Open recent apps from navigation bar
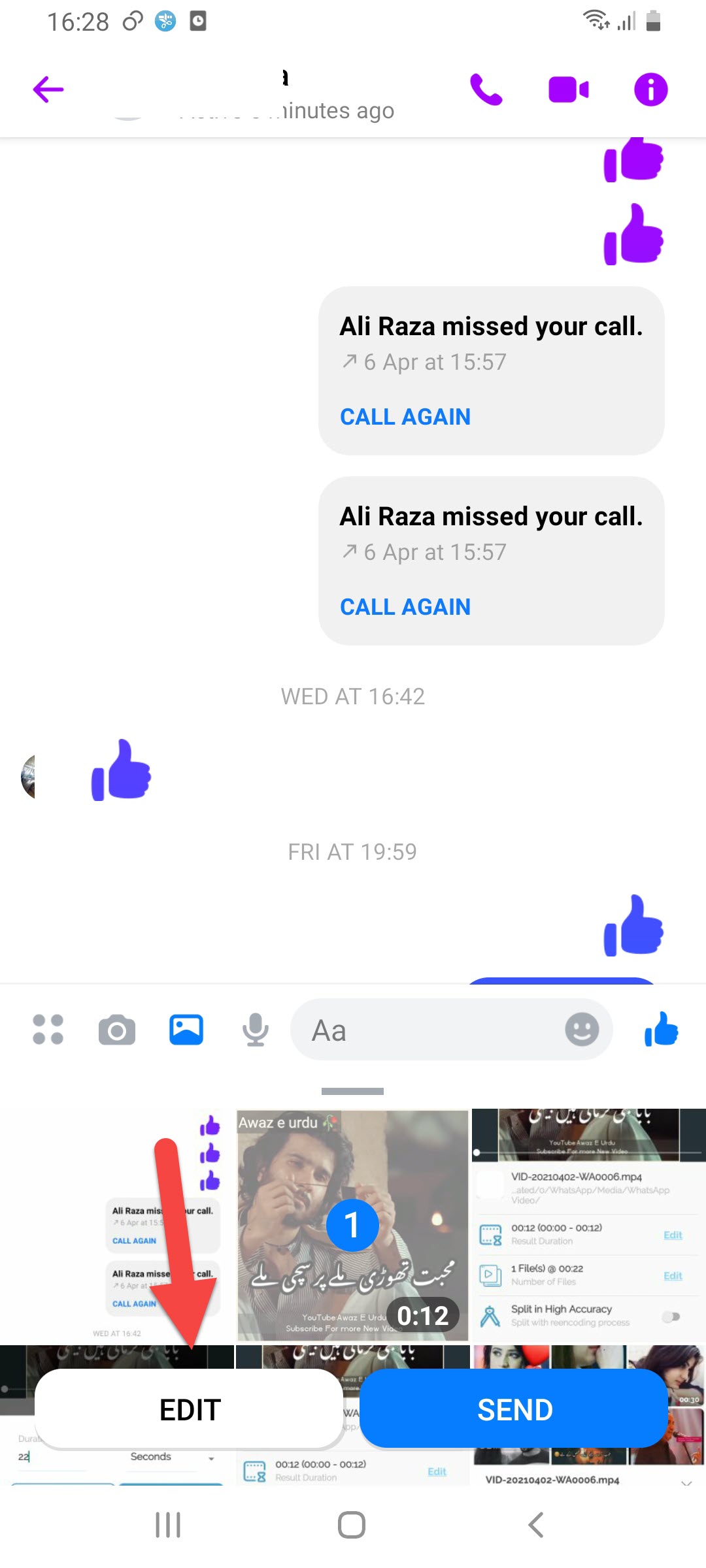Viewport: 706px width, 1568px height. point(168,1526)
